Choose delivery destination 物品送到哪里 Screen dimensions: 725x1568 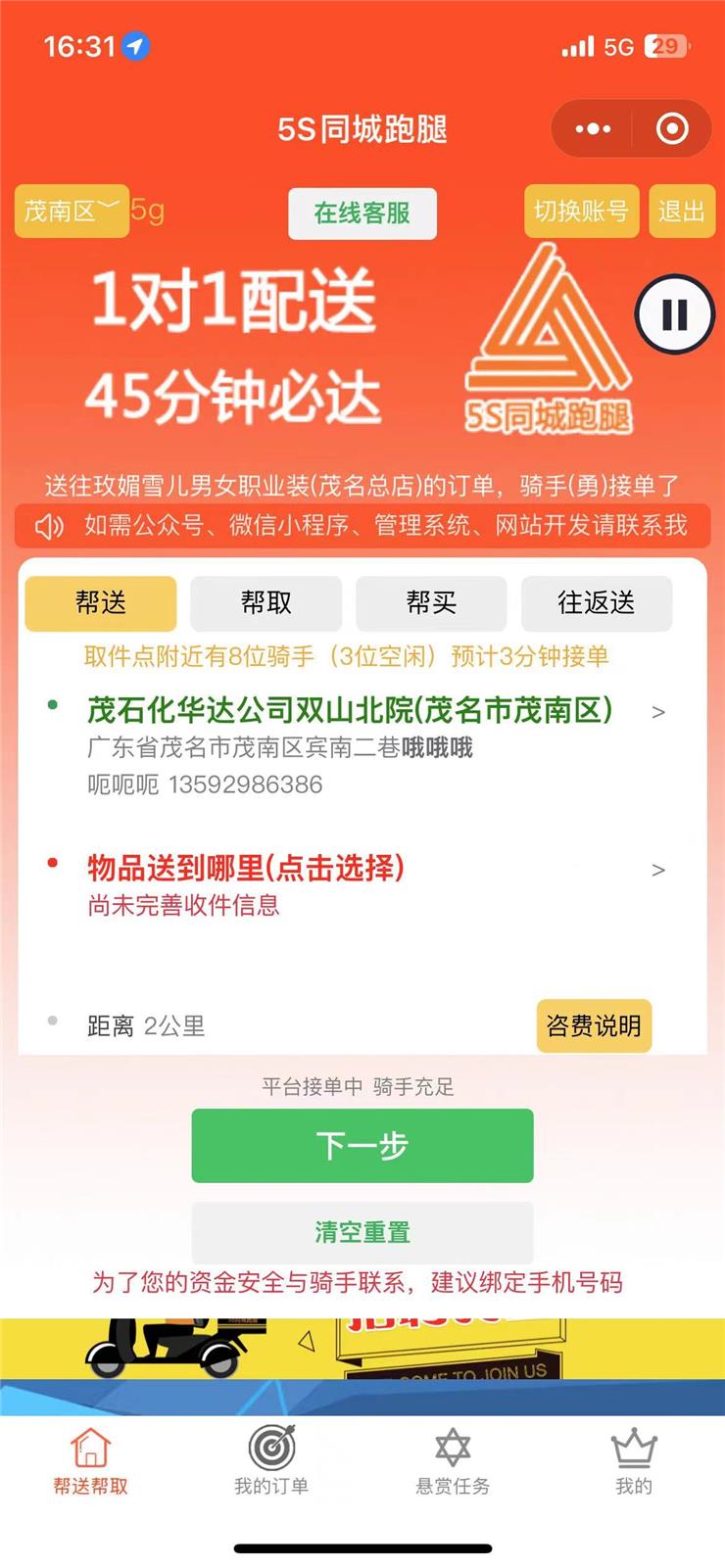pos(246,868)
